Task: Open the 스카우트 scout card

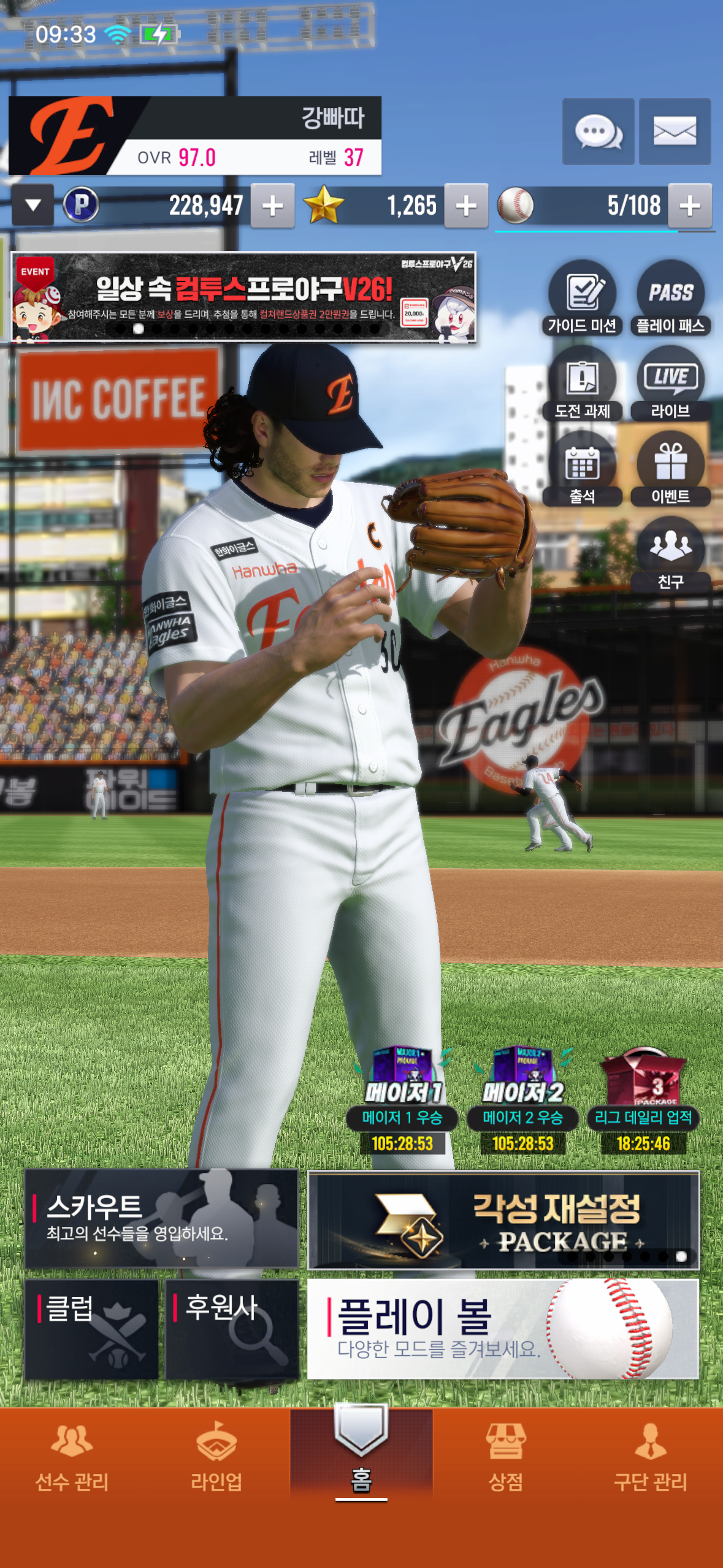Action: pyautogui.click(x=161, y=1218)
